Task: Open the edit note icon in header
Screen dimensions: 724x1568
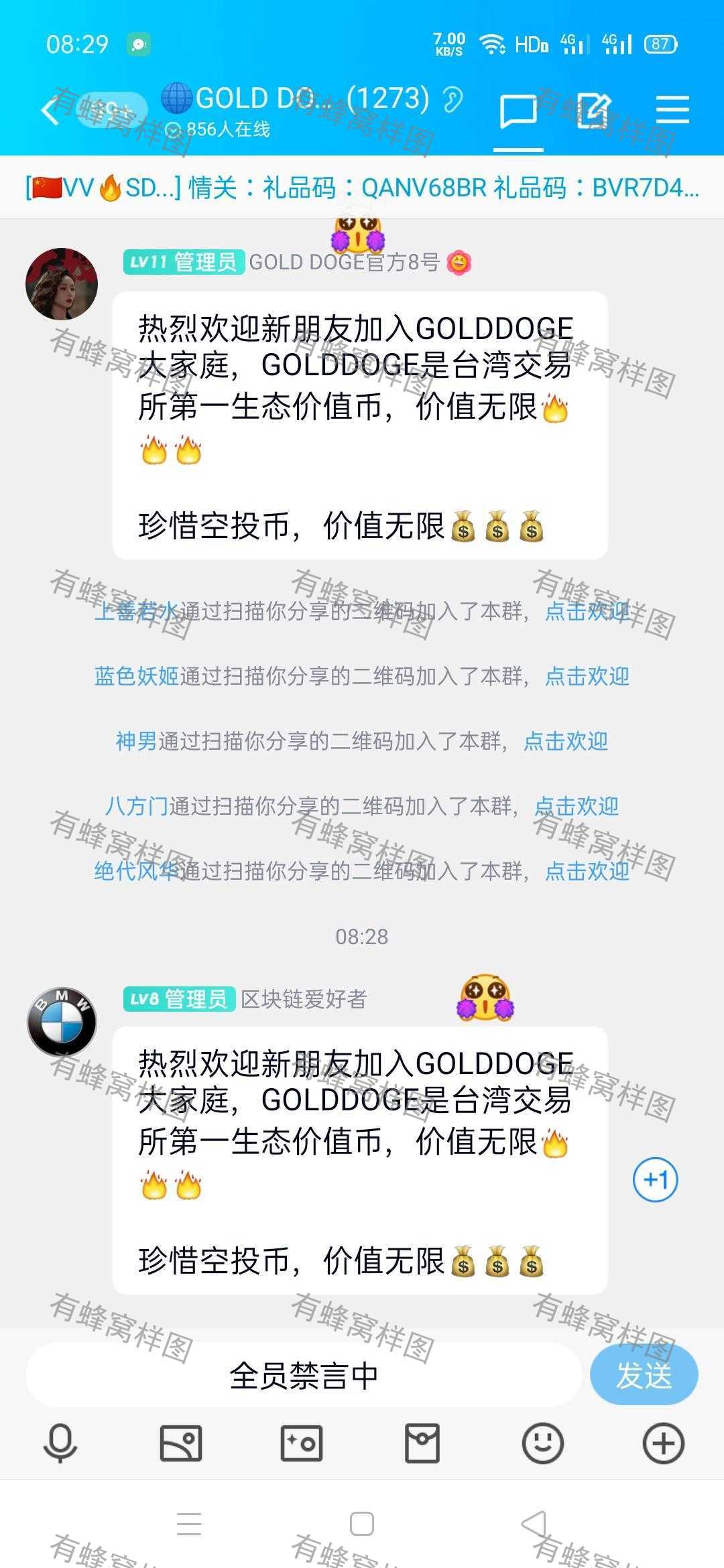Action: [595, 111]
